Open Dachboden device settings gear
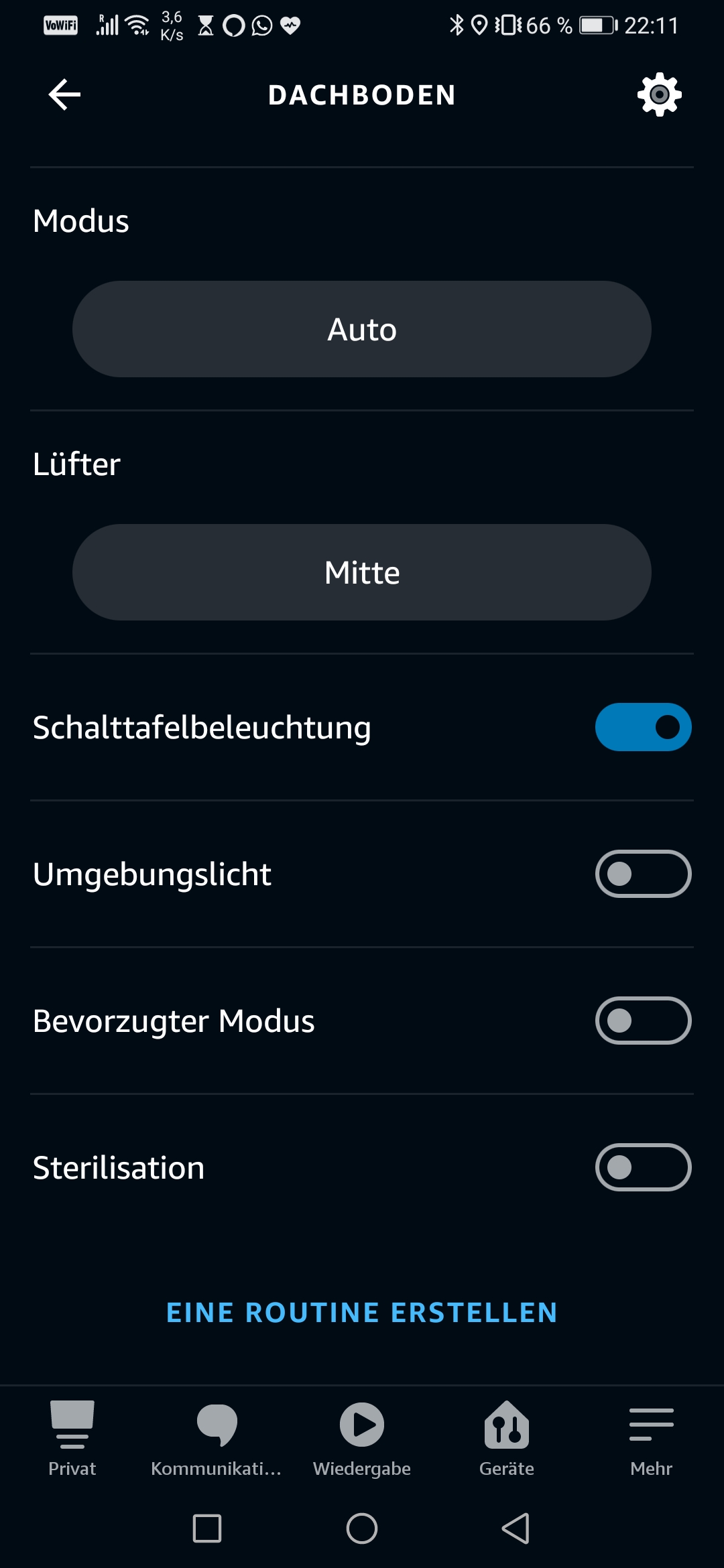The image size is (724, 1568). point(659,94)
